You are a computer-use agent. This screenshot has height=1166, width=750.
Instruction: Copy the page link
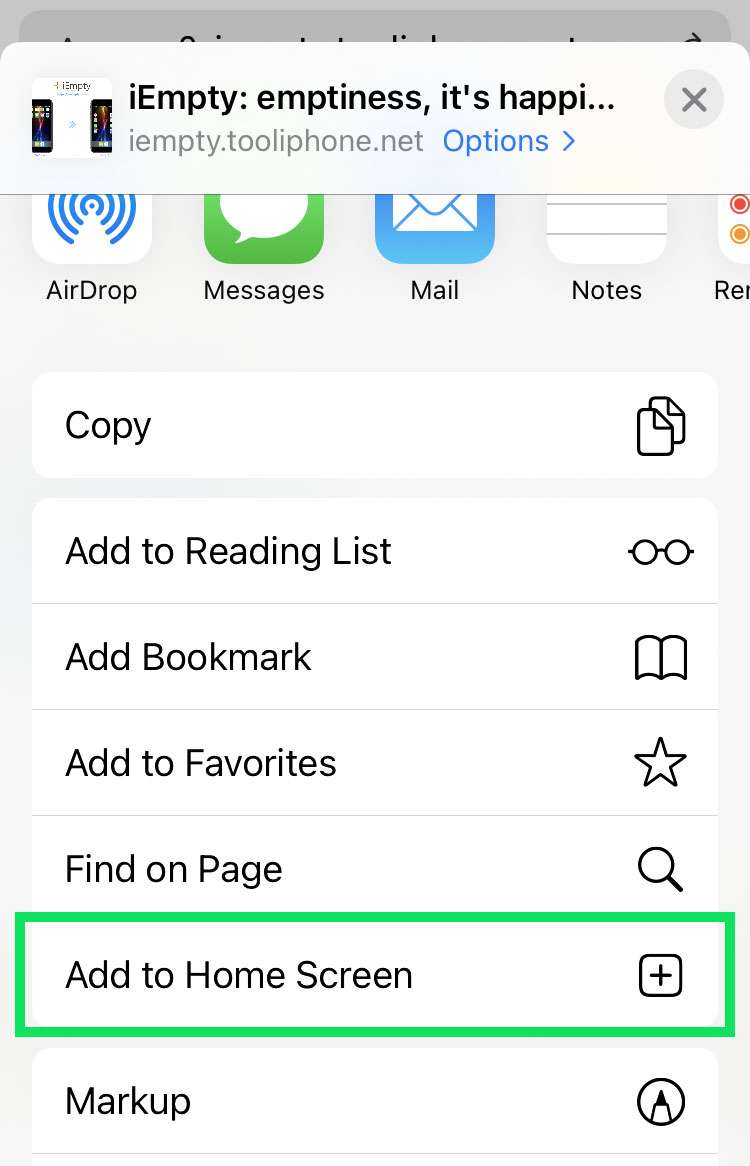(x=375, y=425)
